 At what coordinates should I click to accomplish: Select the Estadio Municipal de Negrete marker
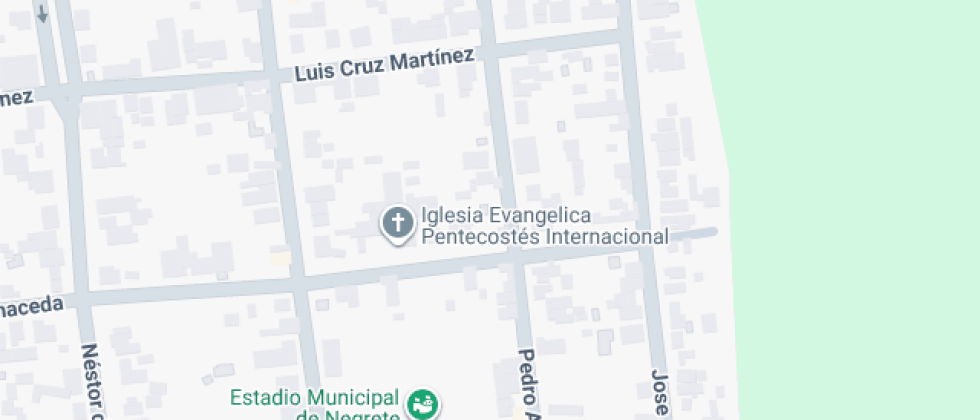tap(424, 405)
